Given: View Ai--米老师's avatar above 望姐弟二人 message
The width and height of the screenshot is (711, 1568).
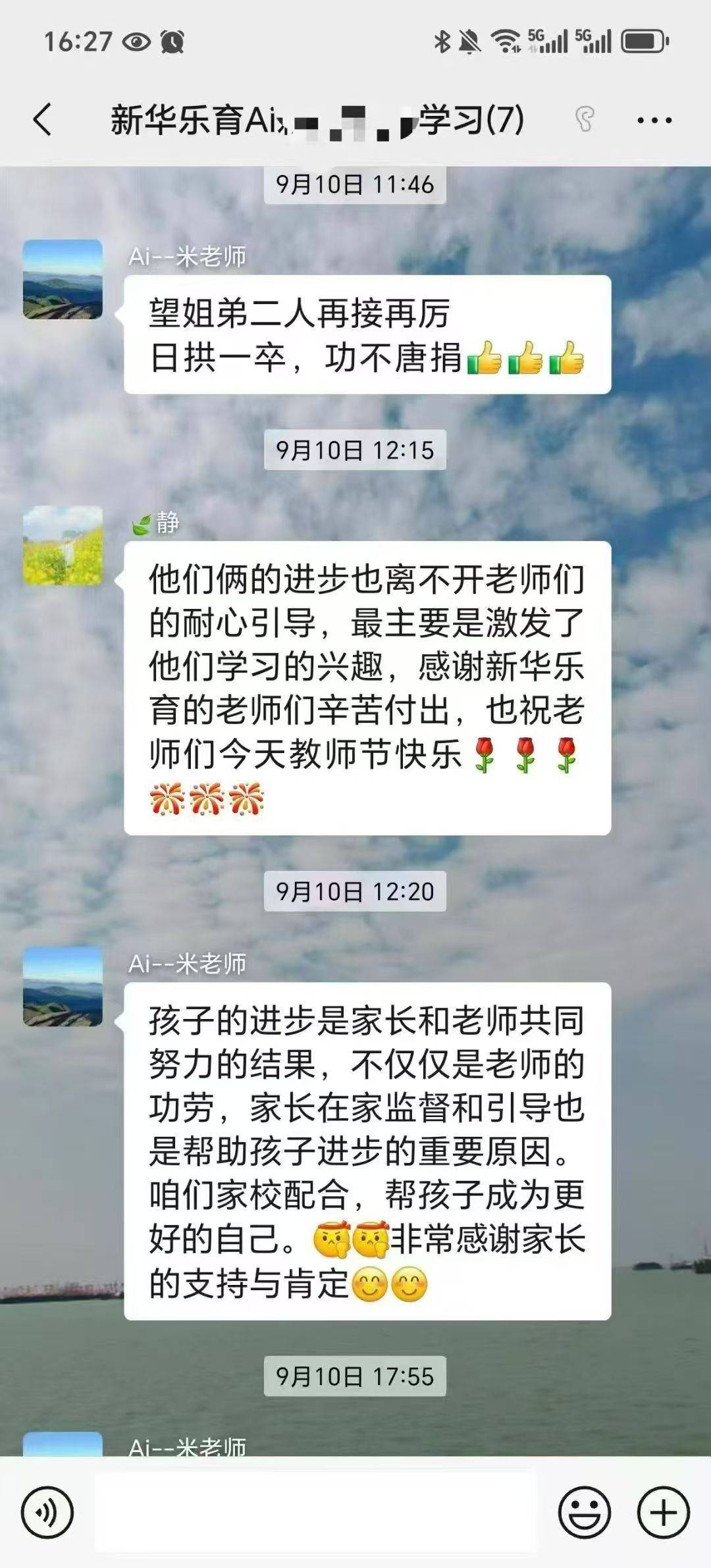Looking at the screenshot, I should click(63, 279).
